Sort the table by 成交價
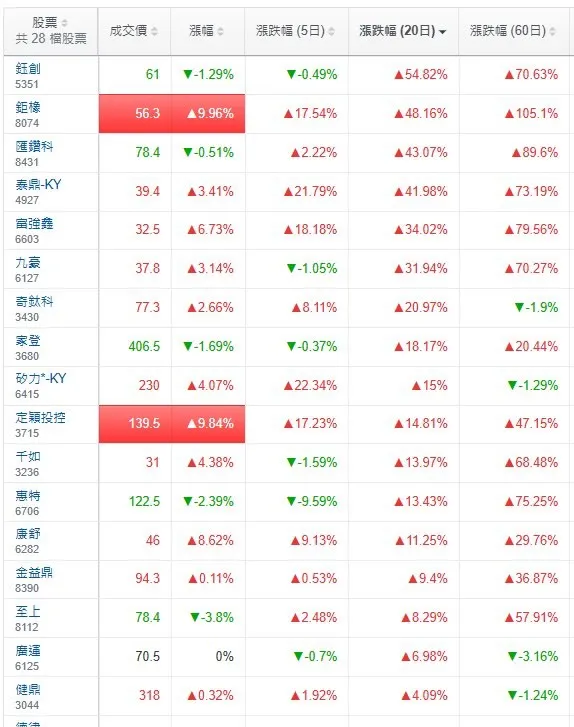574x727 pixels. [x=134, y=31]
